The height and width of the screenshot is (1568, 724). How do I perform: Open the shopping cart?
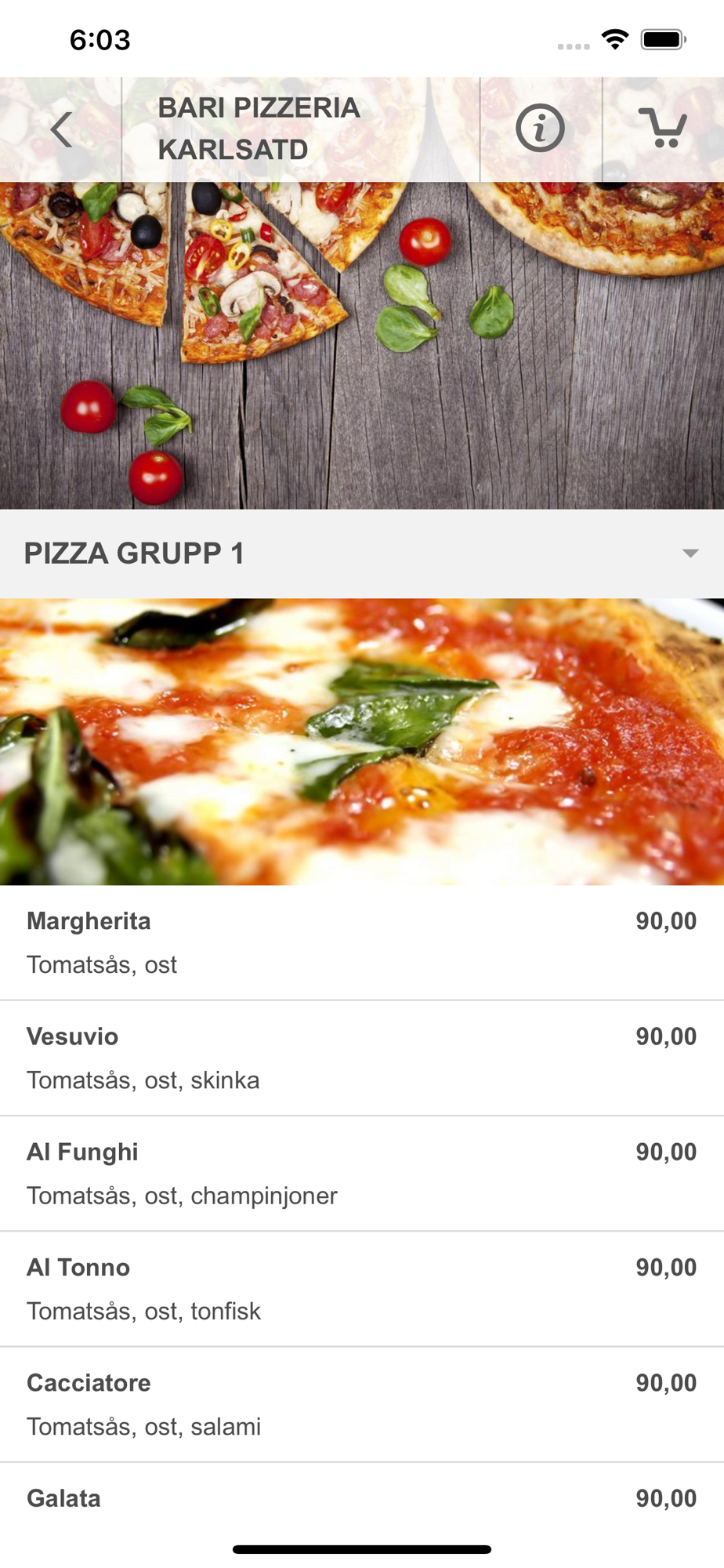[663, 128]
